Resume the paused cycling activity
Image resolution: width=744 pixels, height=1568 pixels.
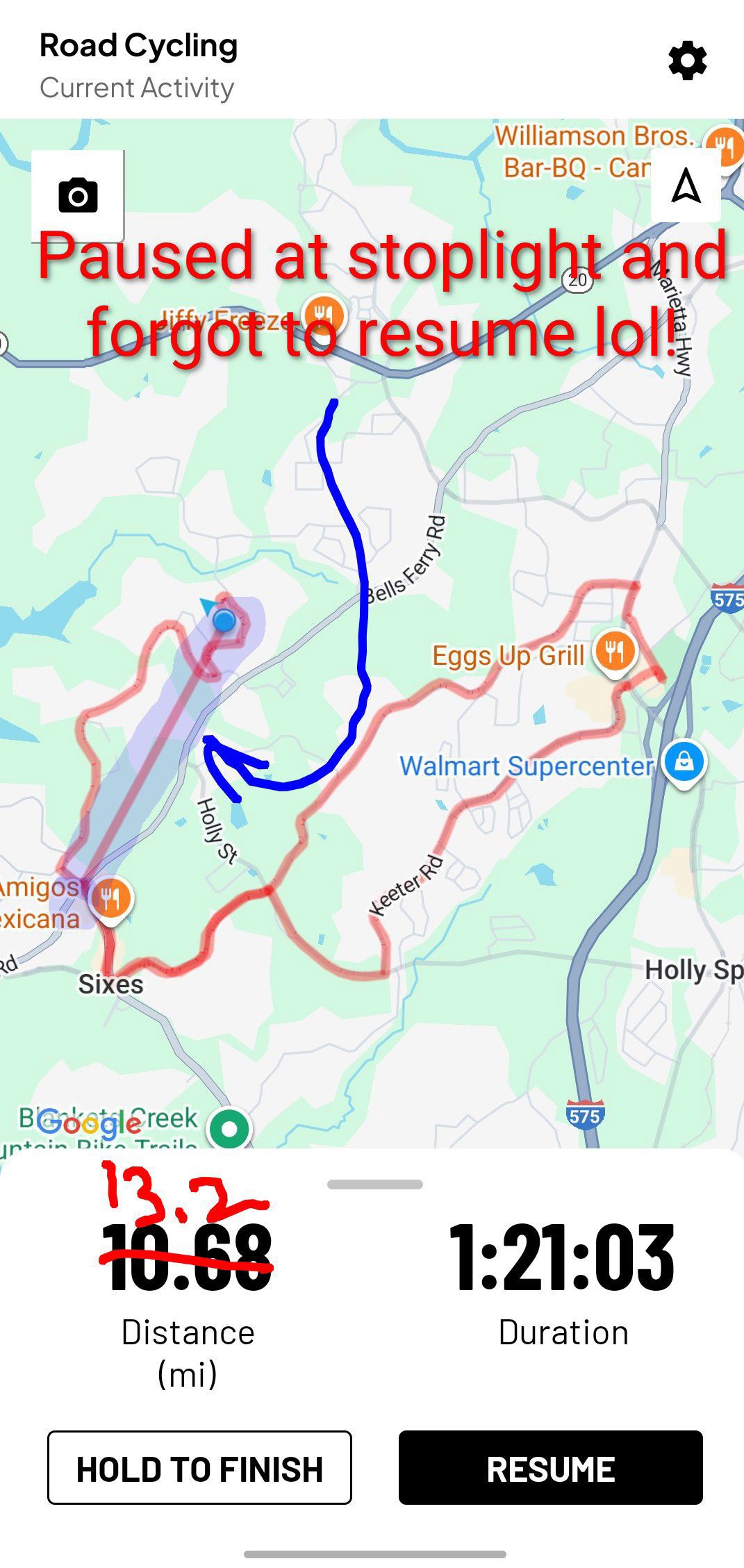click(x=550, y=1467)
